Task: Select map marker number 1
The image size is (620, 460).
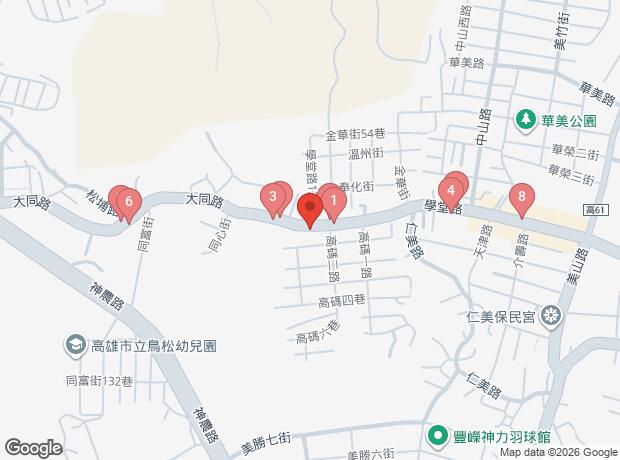Action: (333, 200)
